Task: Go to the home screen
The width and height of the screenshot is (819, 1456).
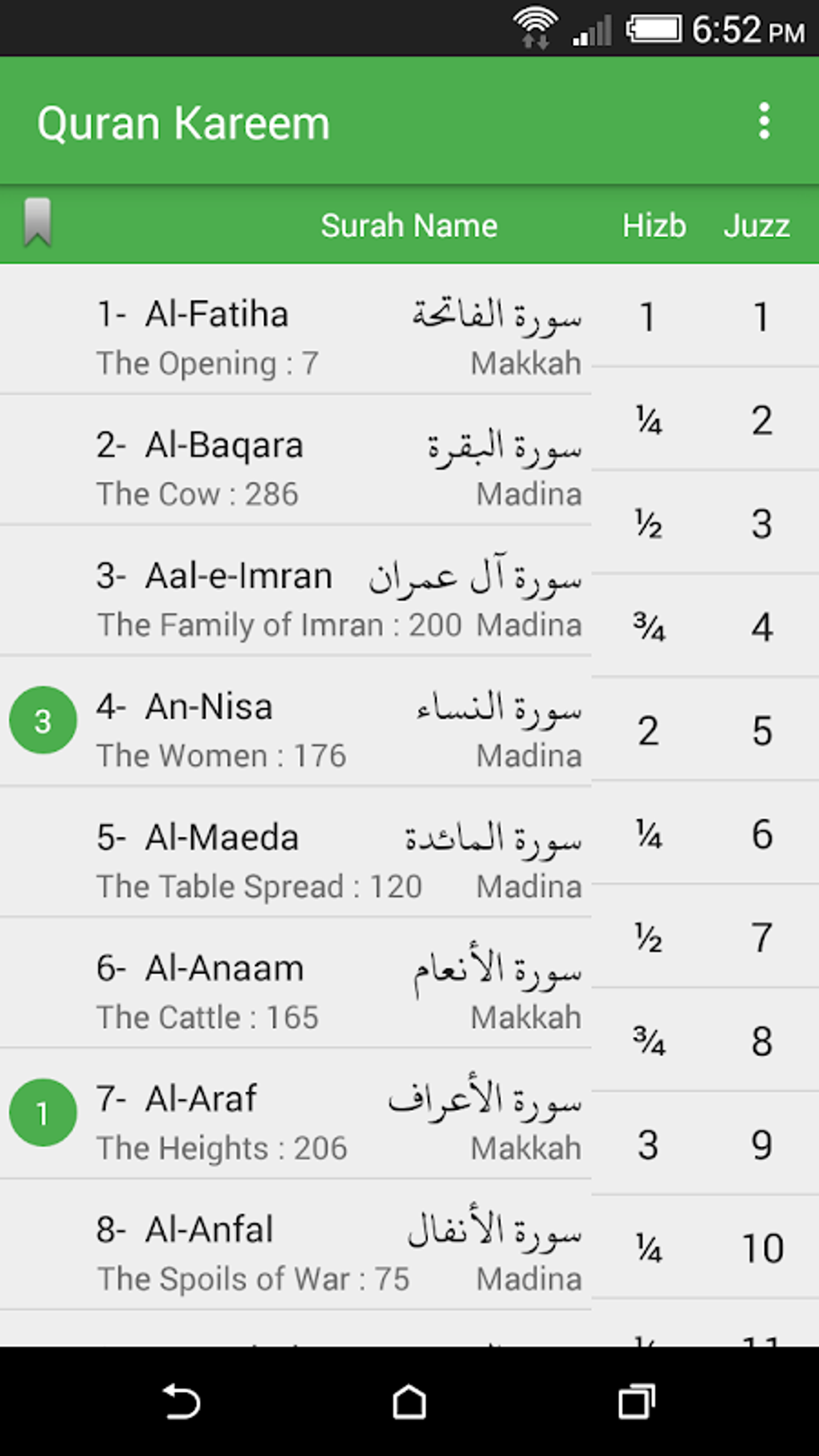Action: 409,1402
